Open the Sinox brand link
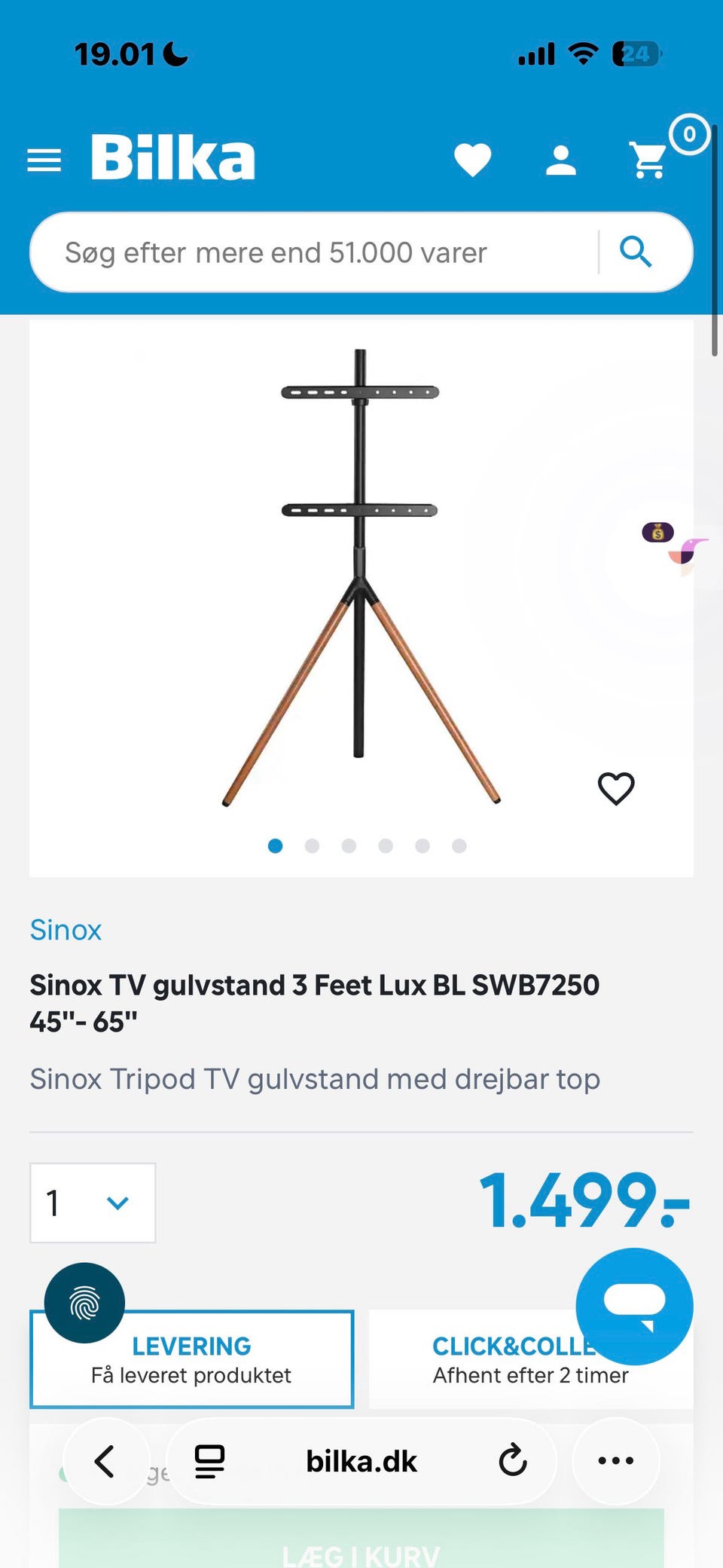Screen dimensions: 723x1568 [66, 930]
